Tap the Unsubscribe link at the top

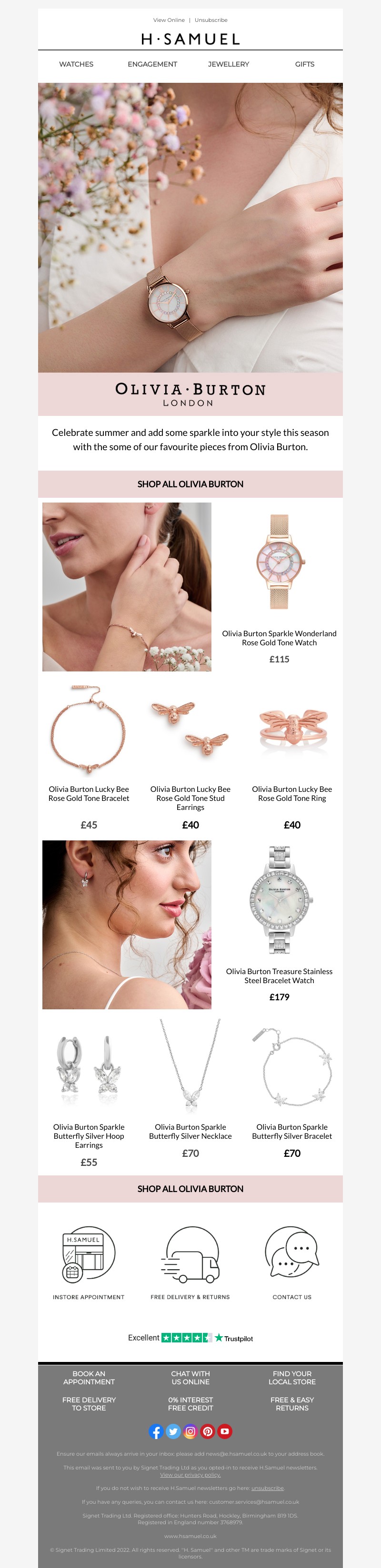(211, 20)
